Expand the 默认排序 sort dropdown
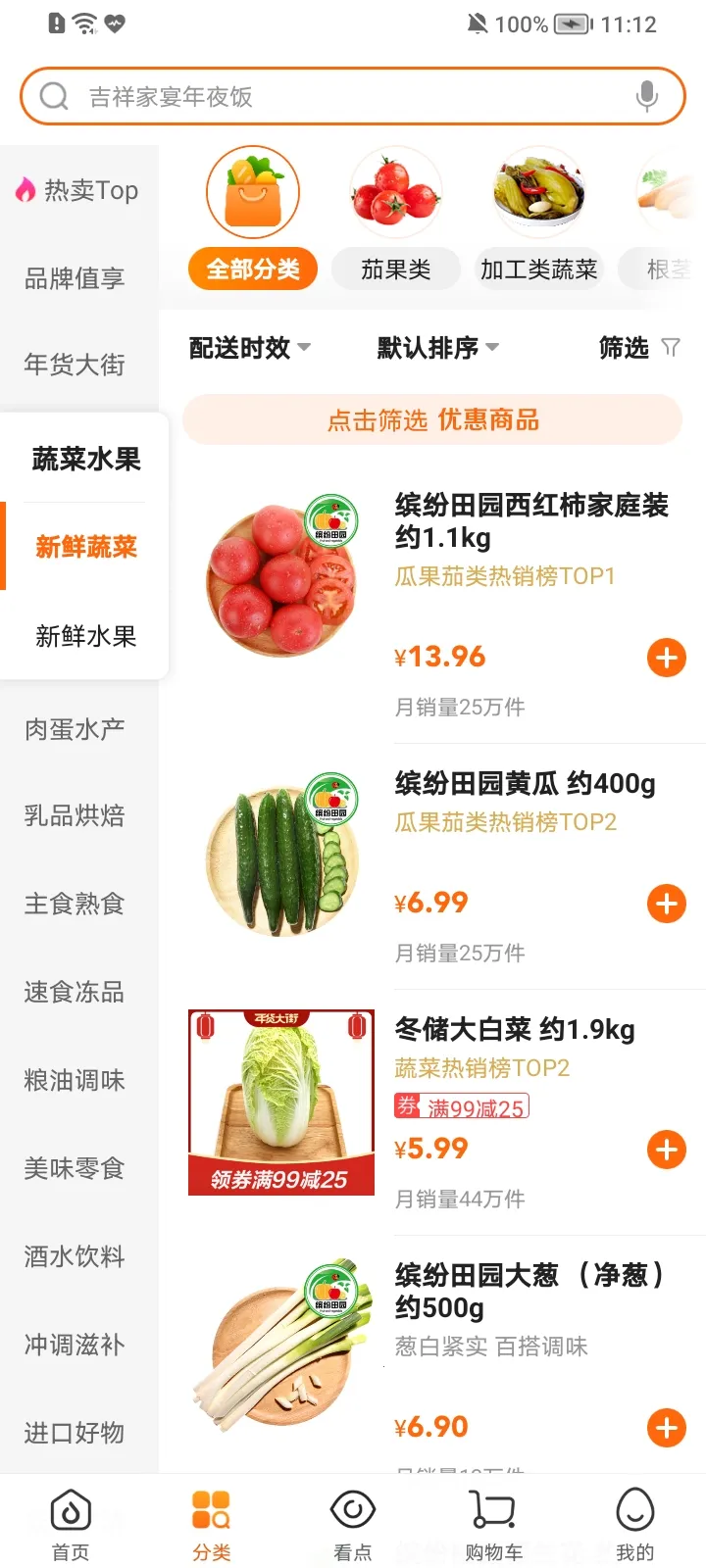 point(437,348)
